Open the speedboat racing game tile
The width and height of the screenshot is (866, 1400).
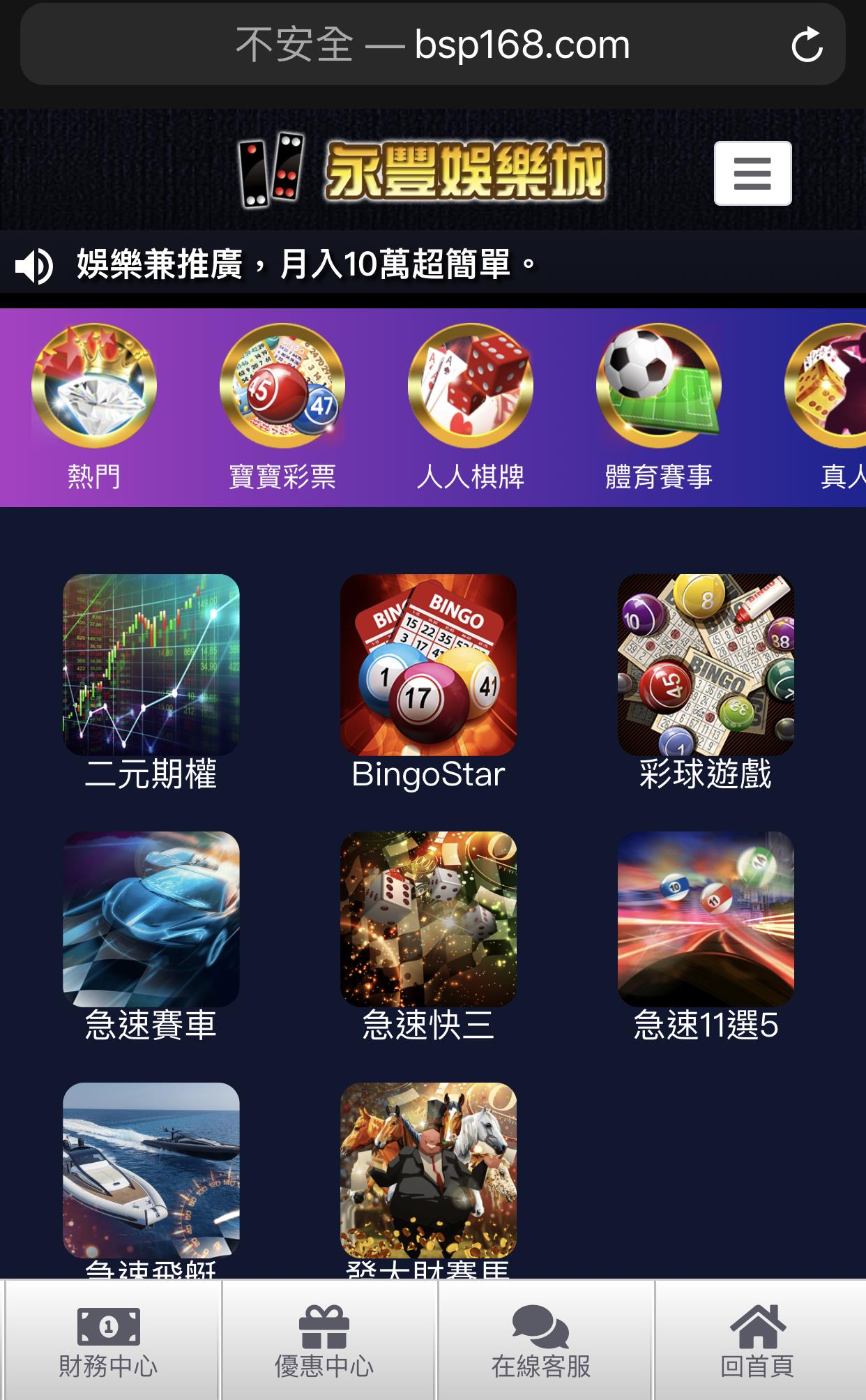pyautogui.click(x=151, y=1172)
